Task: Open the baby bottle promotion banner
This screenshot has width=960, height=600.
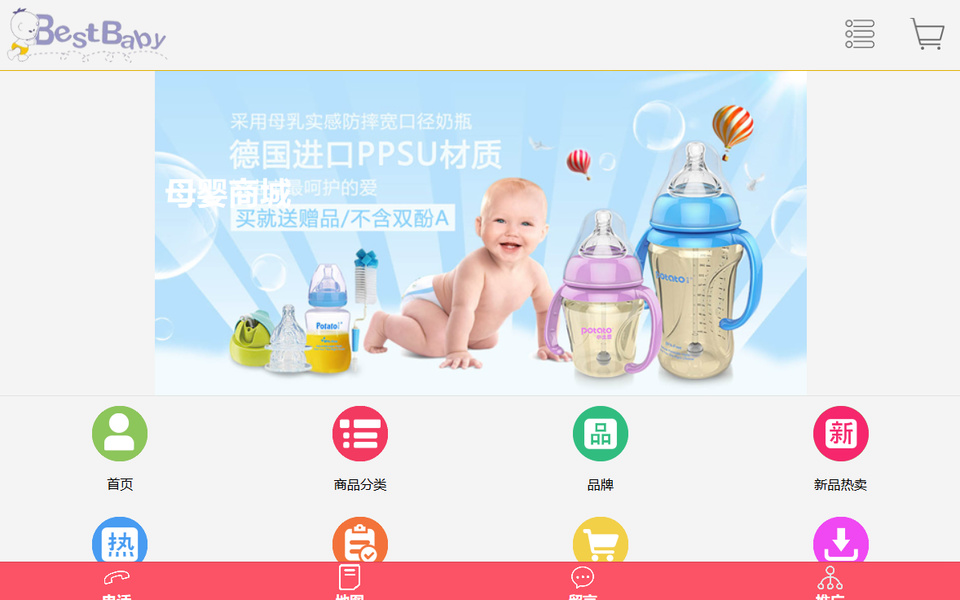Action: 480,232
